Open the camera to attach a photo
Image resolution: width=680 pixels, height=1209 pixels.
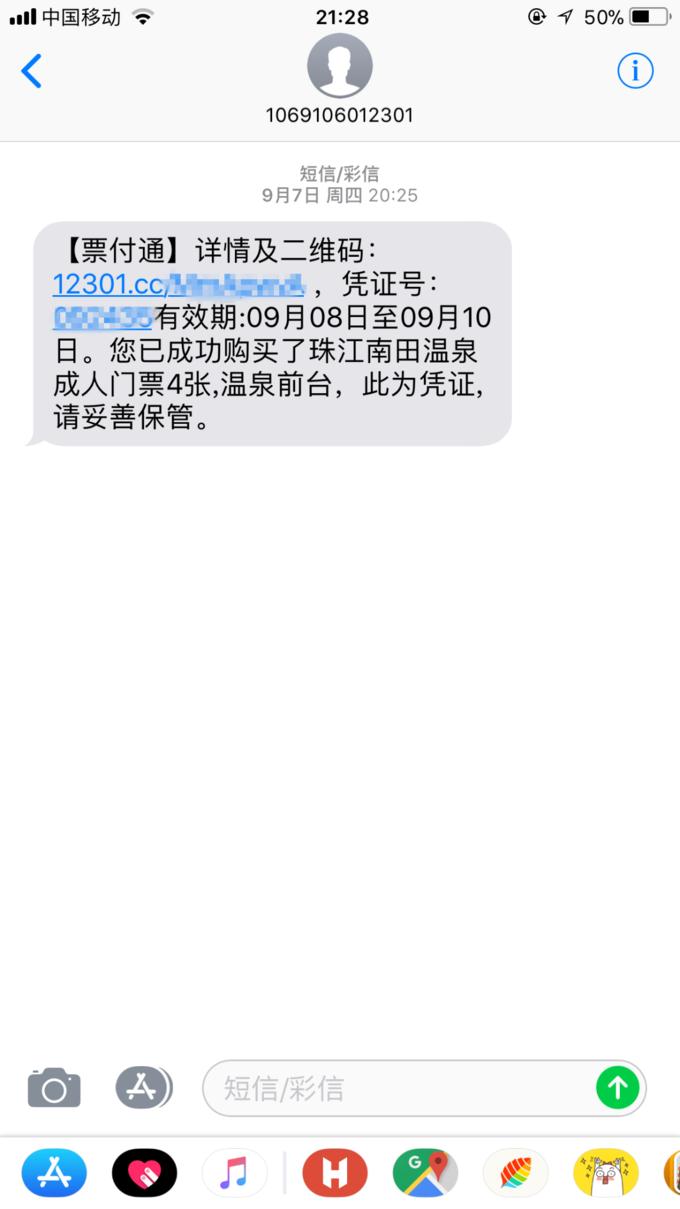pos(54,1087)
